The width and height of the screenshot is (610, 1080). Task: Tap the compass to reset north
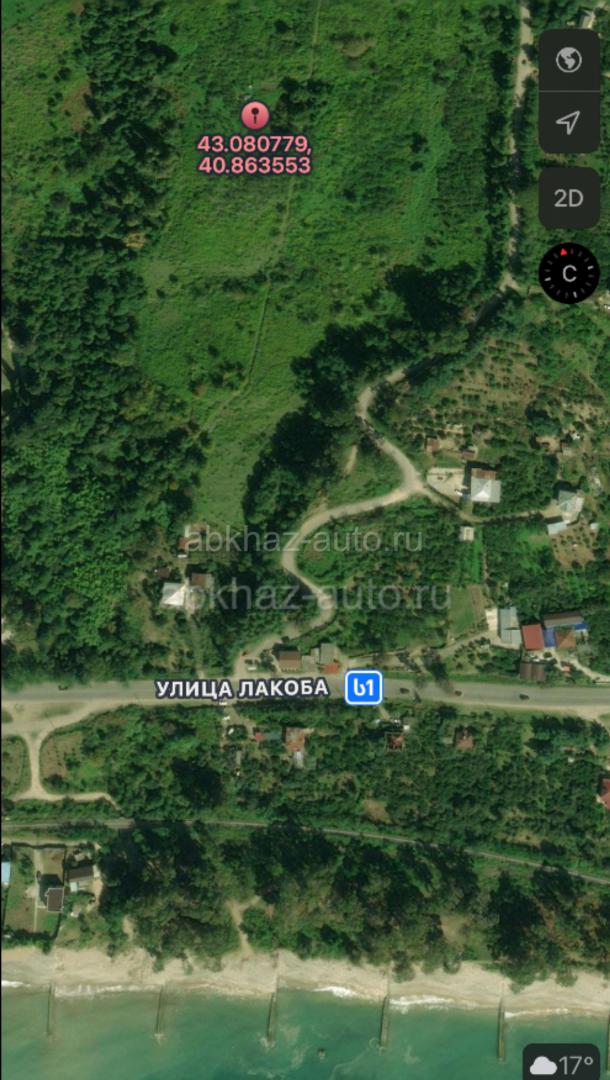pos(569,273)
